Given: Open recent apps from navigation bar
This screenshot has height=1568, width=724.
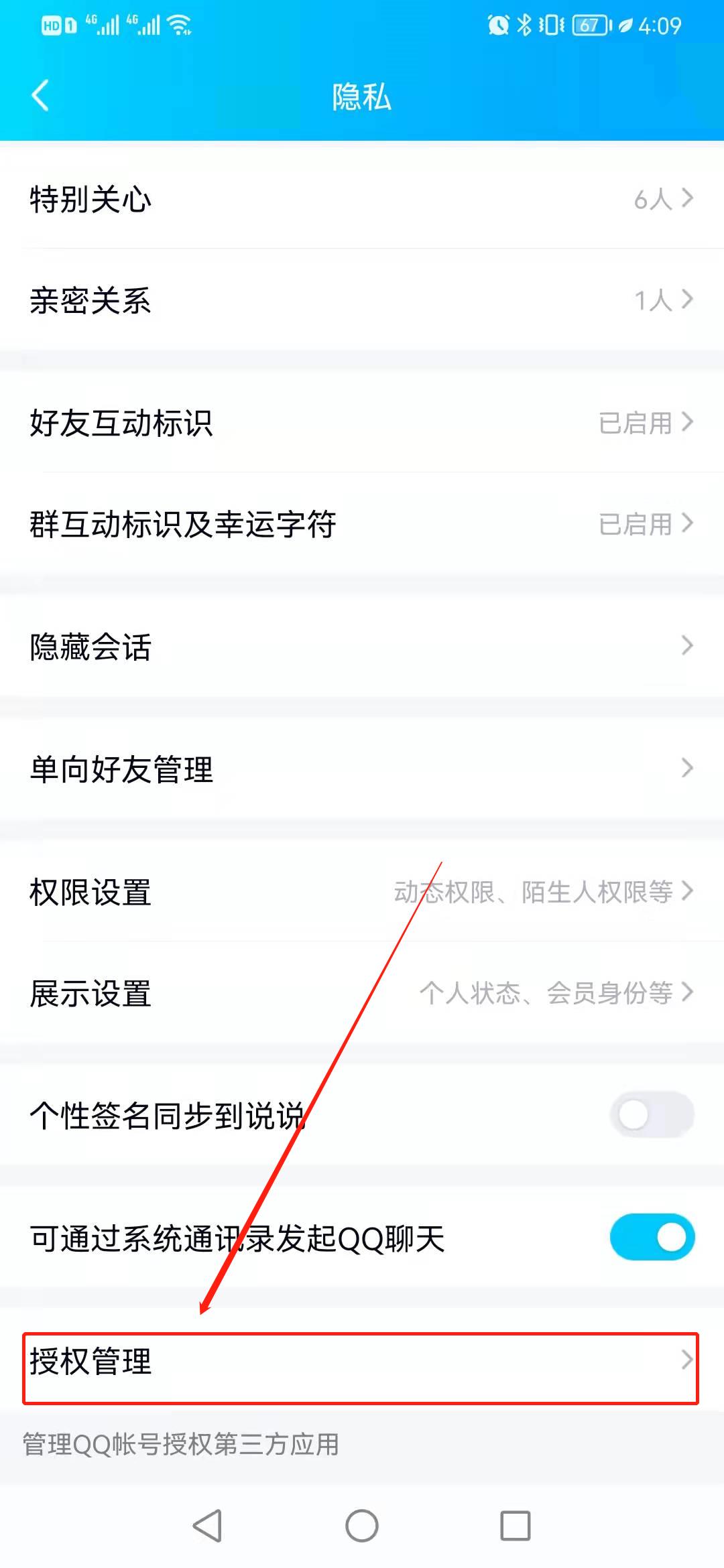Looking at the screenshot, I should point(516,1526).
